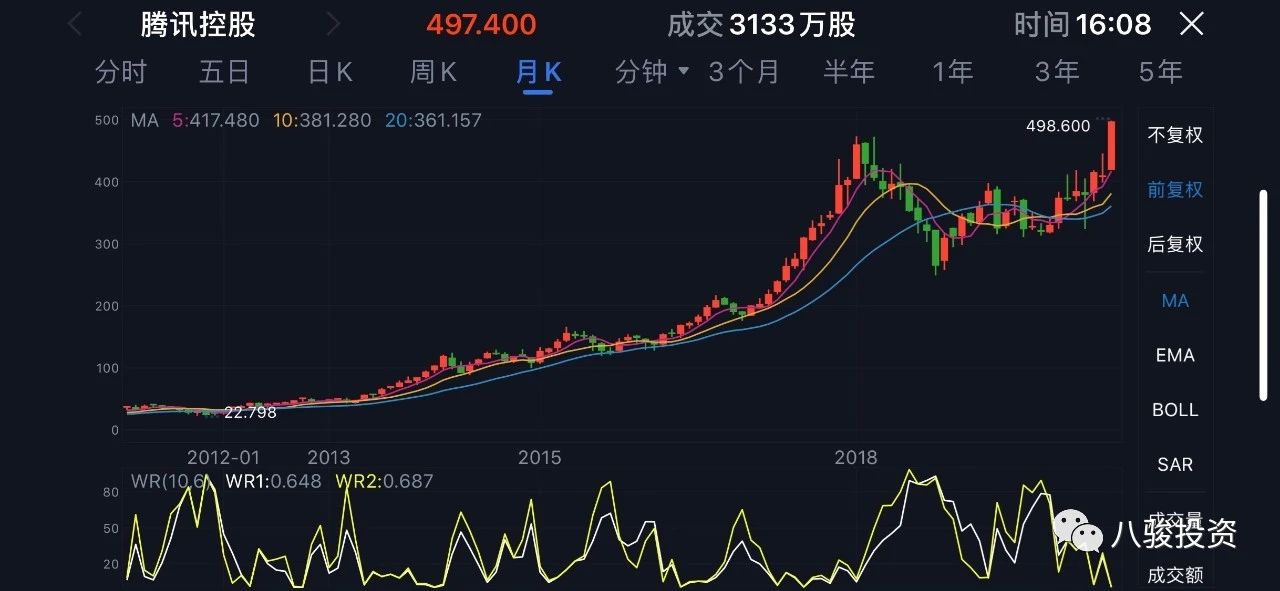Select the 3年 range

1057,72
